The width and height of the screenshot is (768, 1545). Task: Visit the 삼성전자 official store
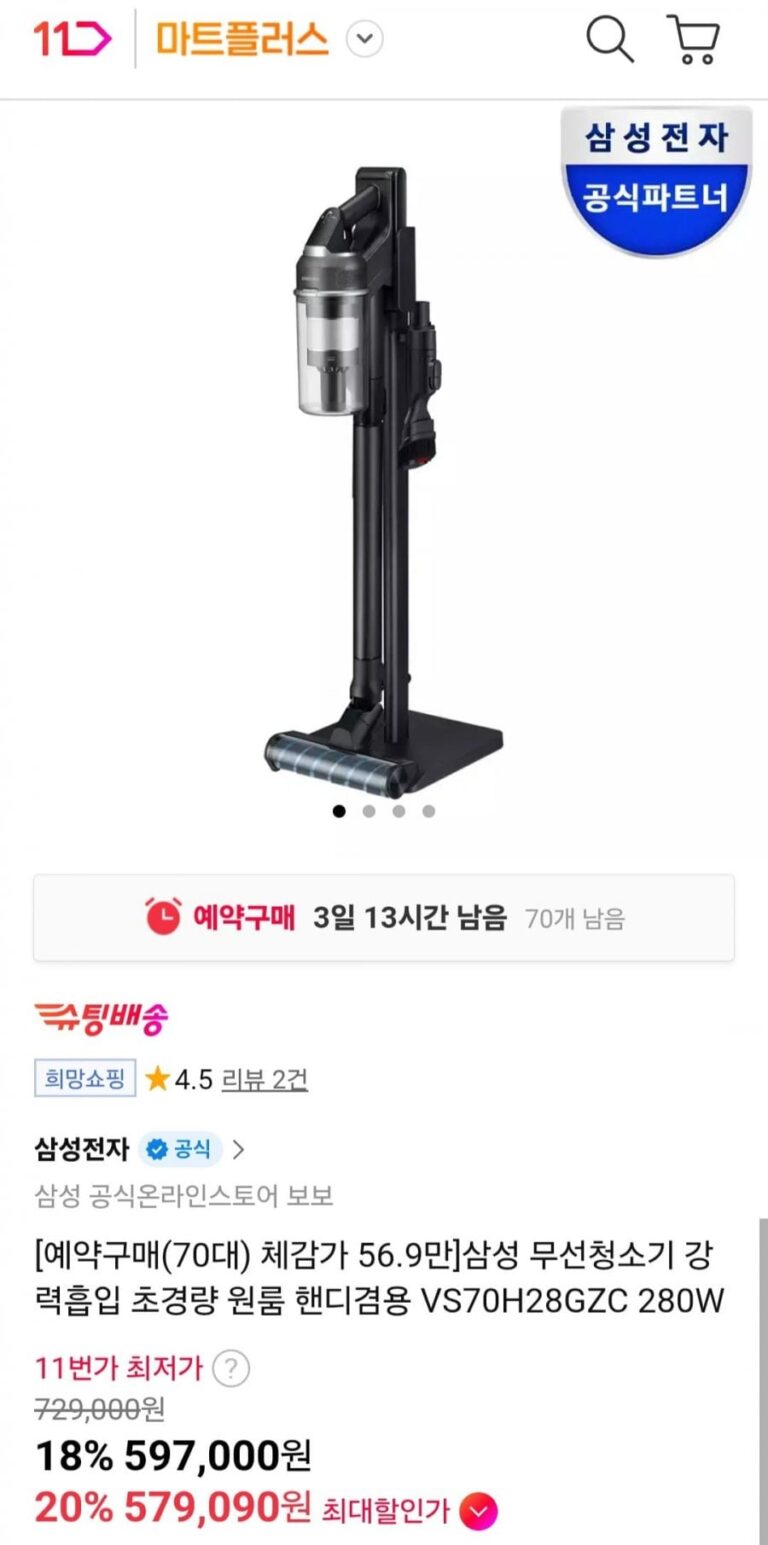(x=139, y=1149)
